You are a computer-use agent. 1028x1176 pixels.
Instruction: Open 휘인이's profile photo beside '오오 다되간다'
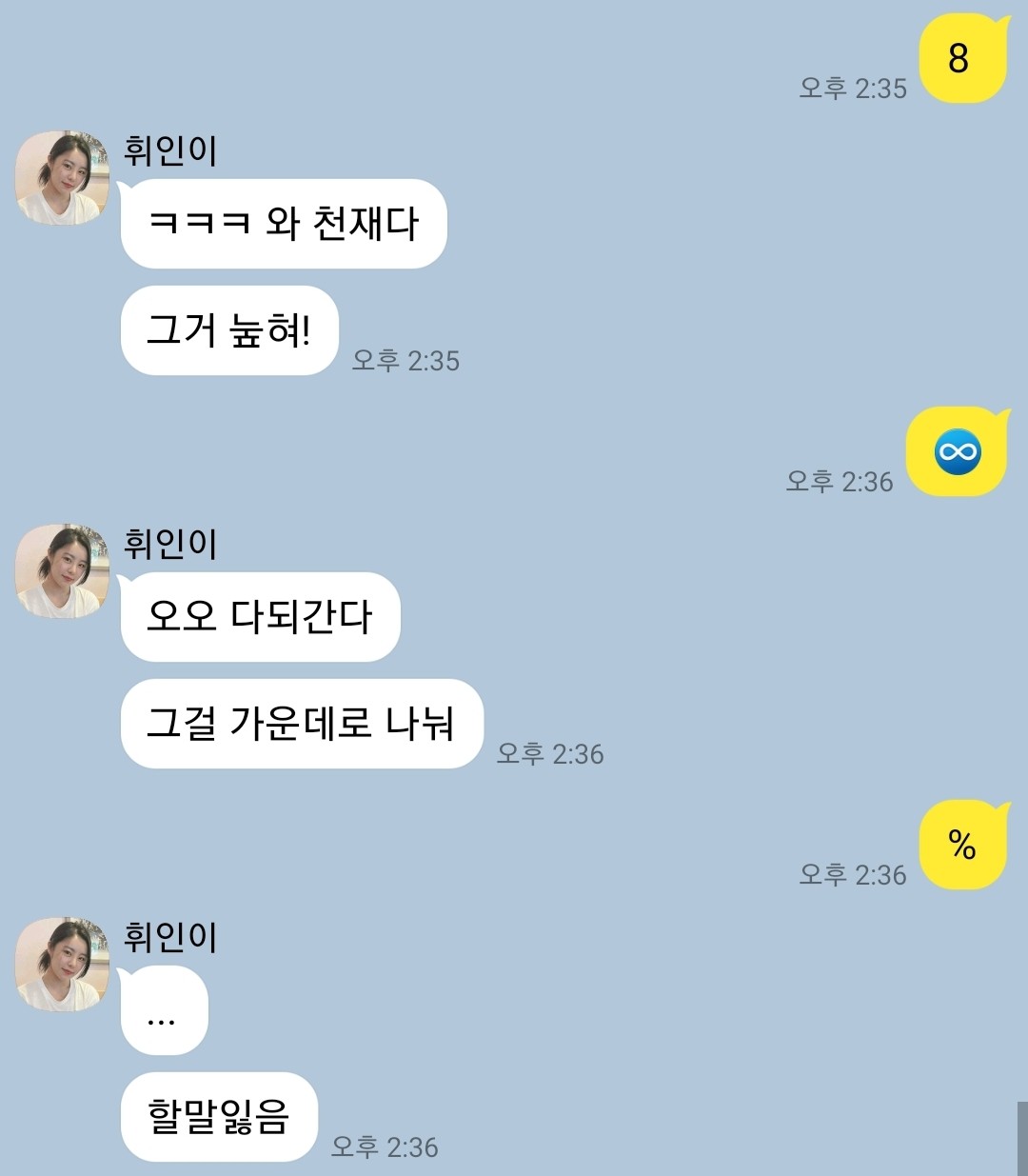[63, 571]
